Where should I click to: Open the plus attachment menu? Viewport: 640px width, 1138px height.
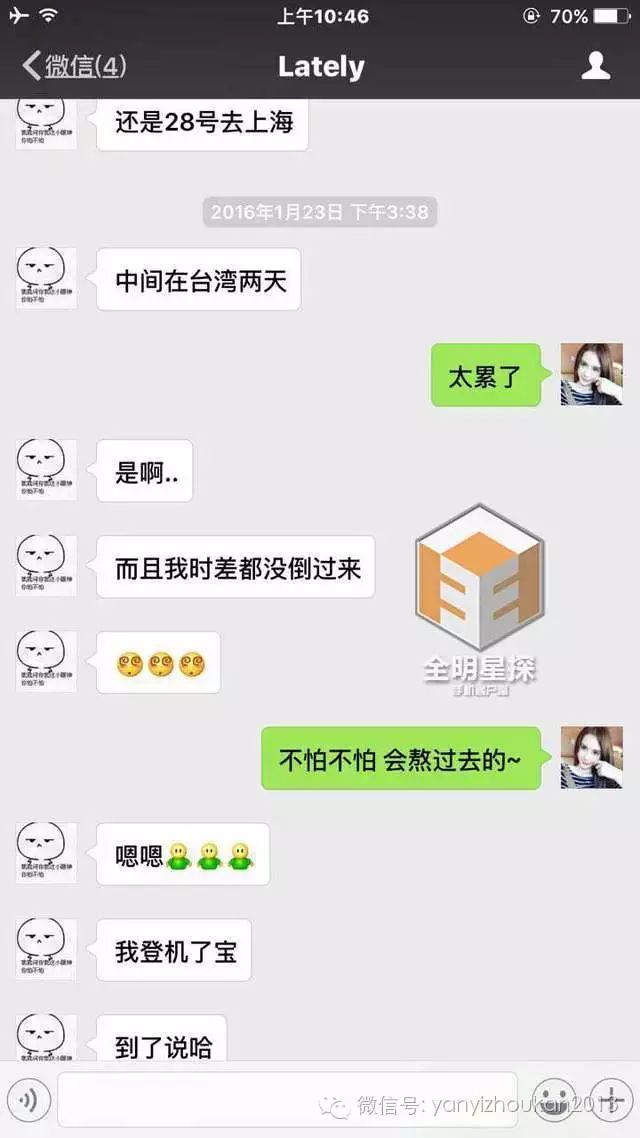click(612, 1100)
